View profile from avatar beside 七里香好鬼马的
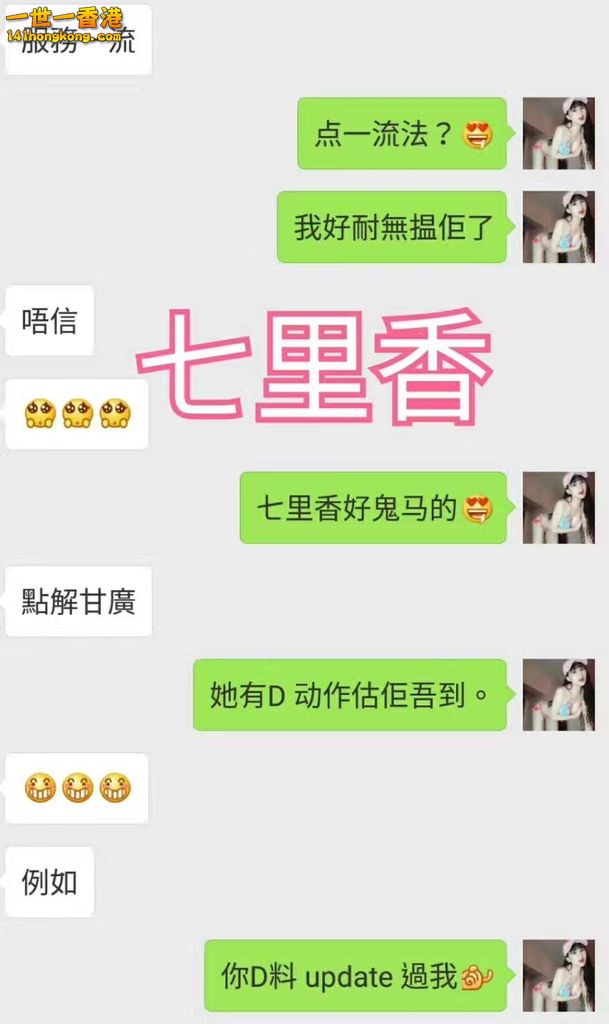 point(558,508)
